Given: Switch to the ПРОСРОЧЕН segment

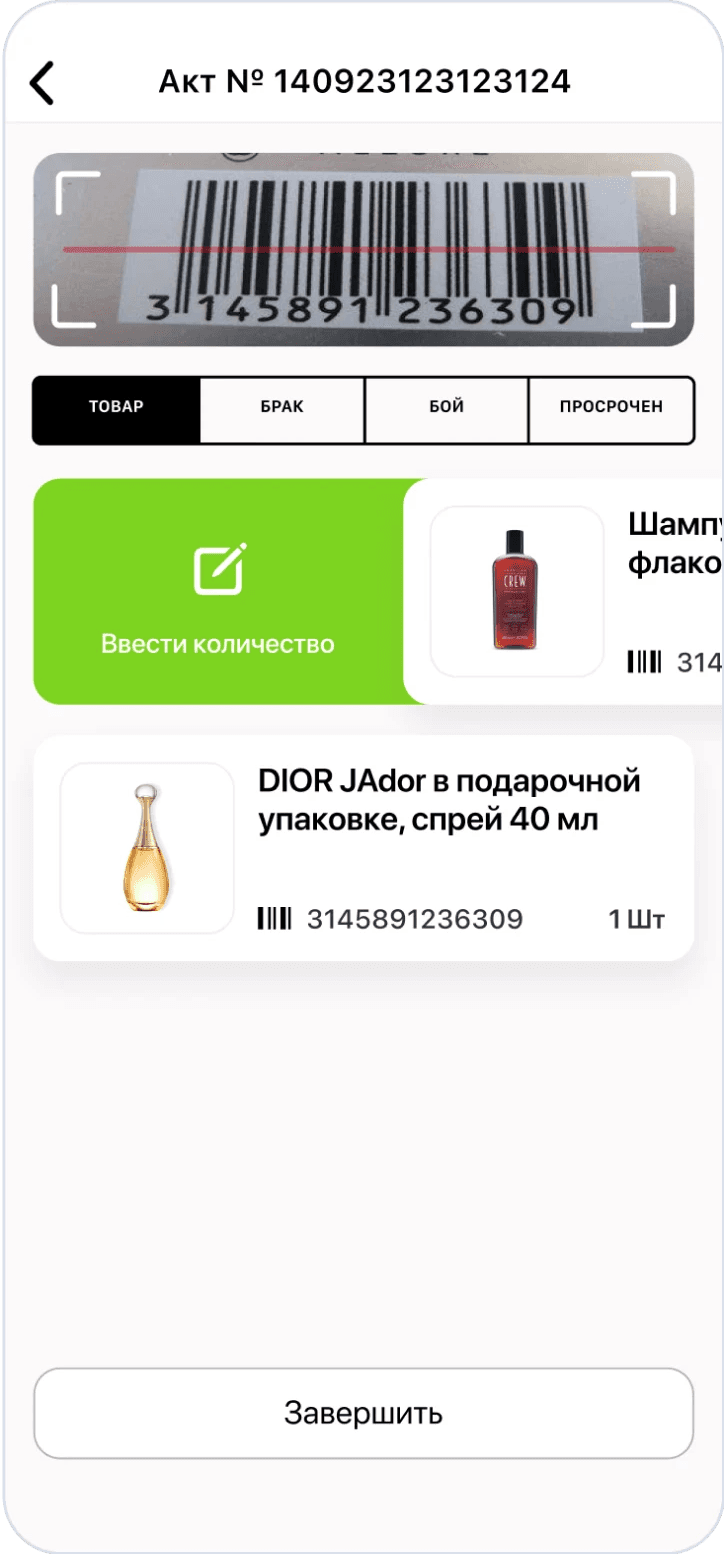Looking at the screenshot, I should (x=611, y=410).
